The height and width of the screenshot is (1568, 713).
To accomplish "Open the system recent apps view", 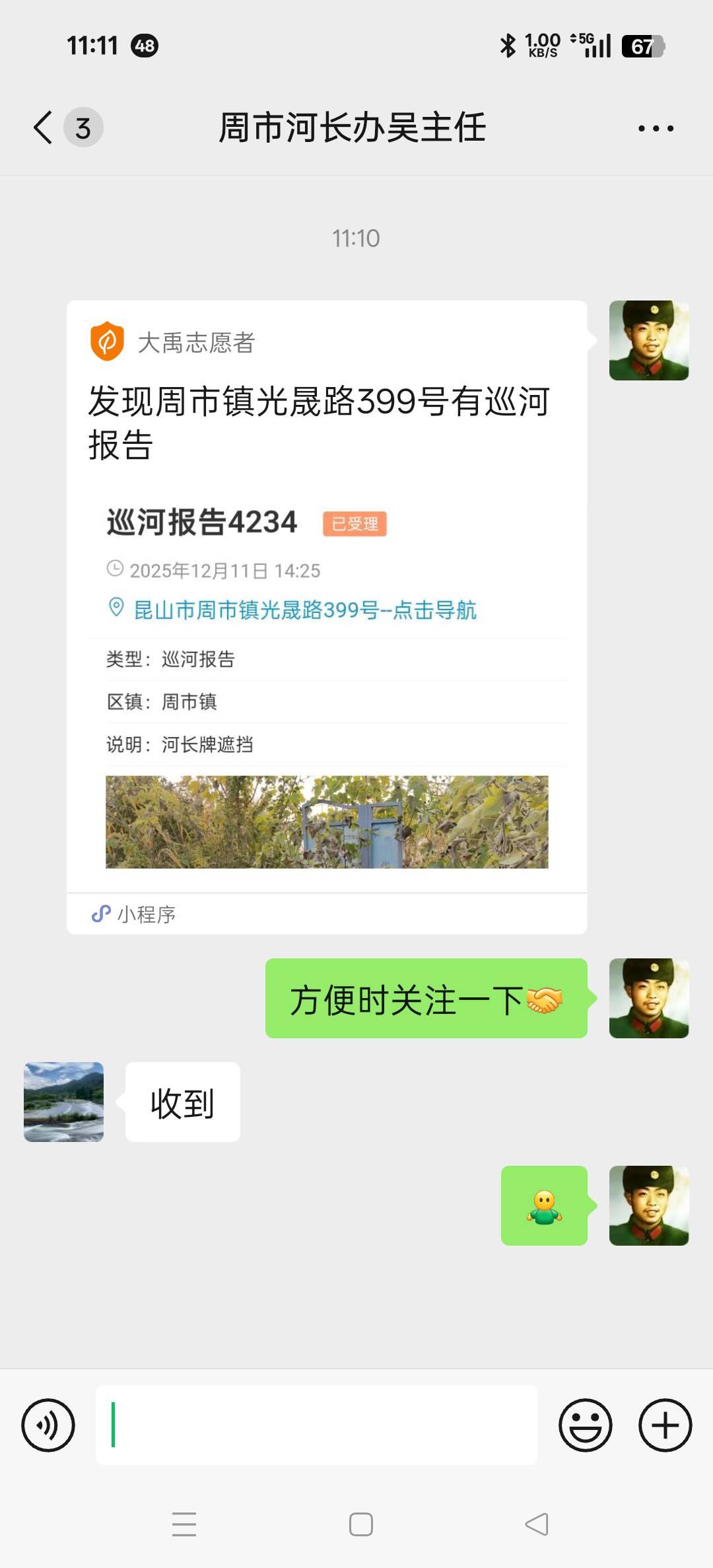I will (184, 1524).
